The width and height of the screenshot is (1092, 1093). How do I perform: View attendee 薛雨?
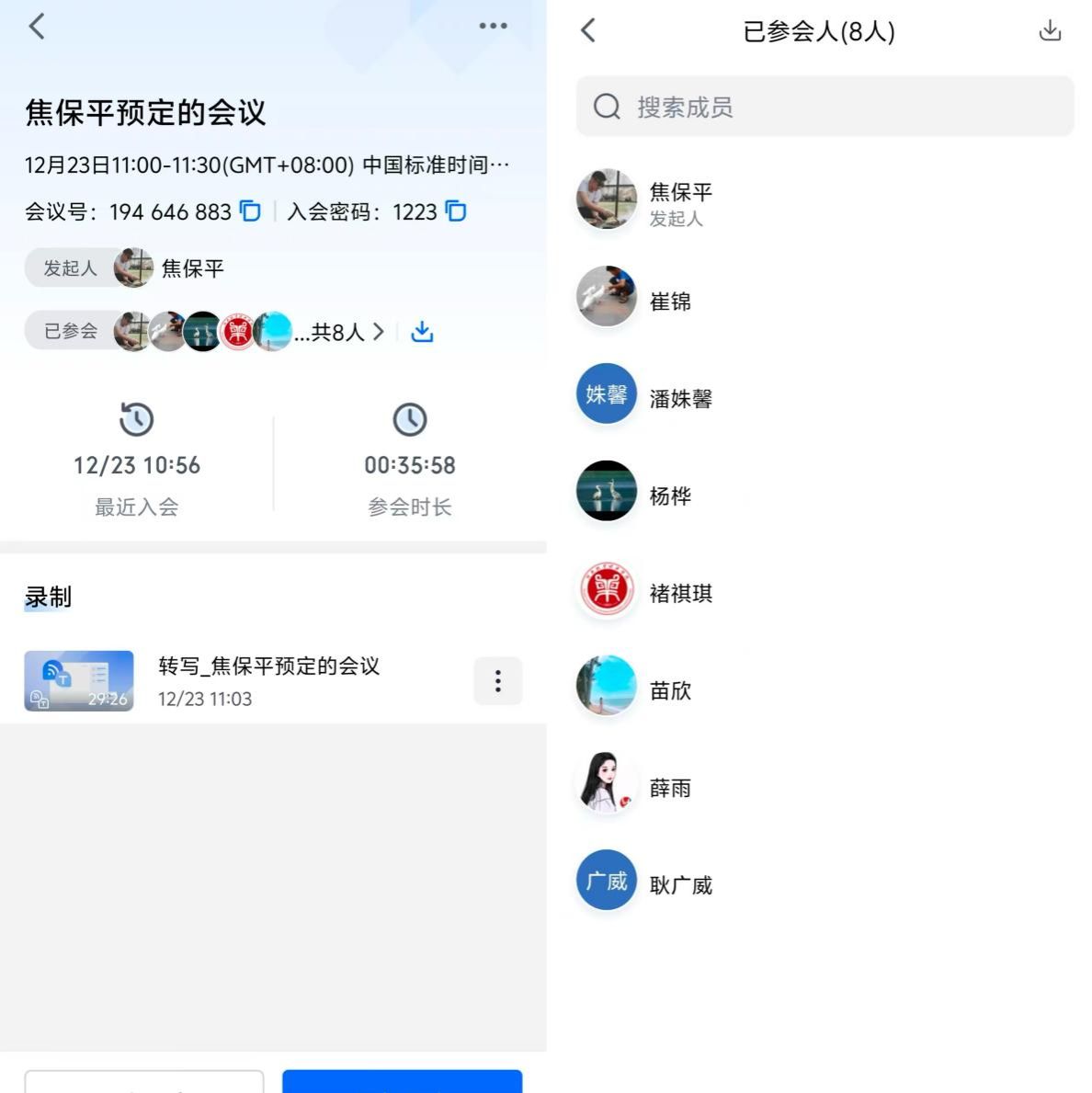(x=670, y=788)
